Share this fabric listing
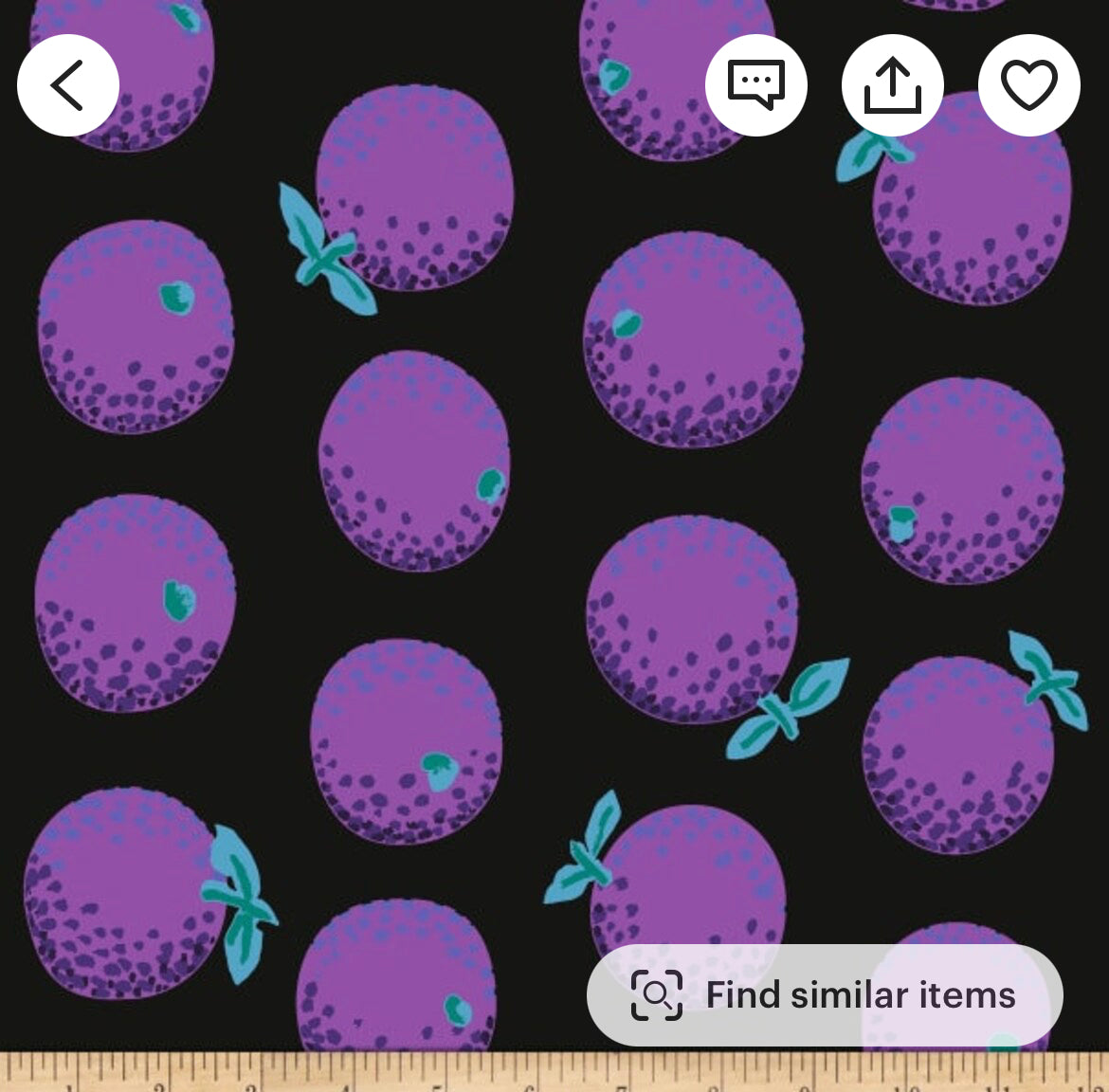Viewport: 1109px width, 1092px height. 892,85
